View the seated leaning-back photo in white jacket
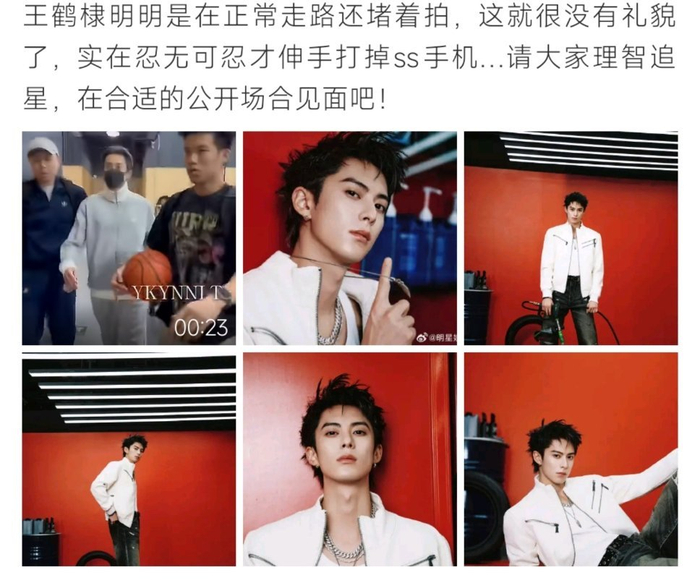 pyautogui.click(x=570, y=459)
